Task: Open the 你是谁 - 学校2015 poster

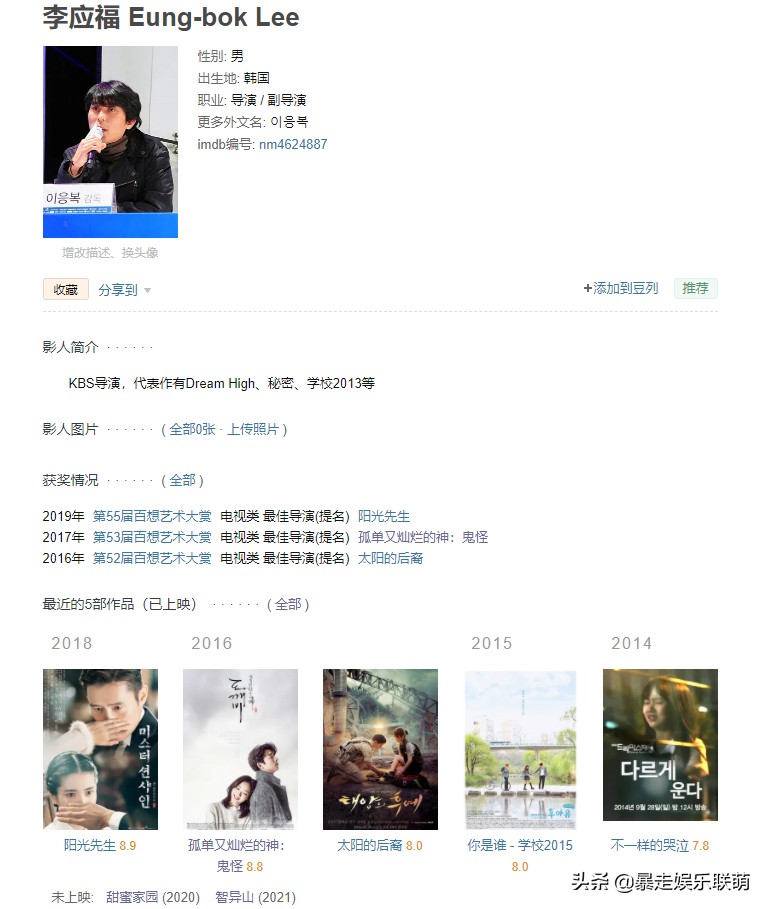Action: pos(520,749)
